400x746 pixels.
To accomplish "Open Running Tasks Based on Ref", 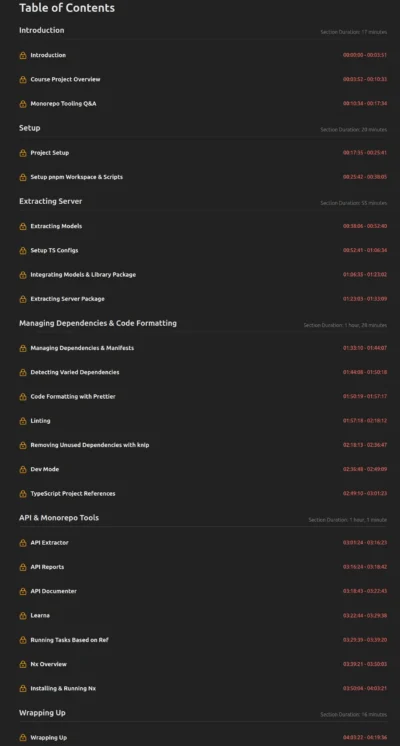I will pyautogui.click(x=69, y=640).
